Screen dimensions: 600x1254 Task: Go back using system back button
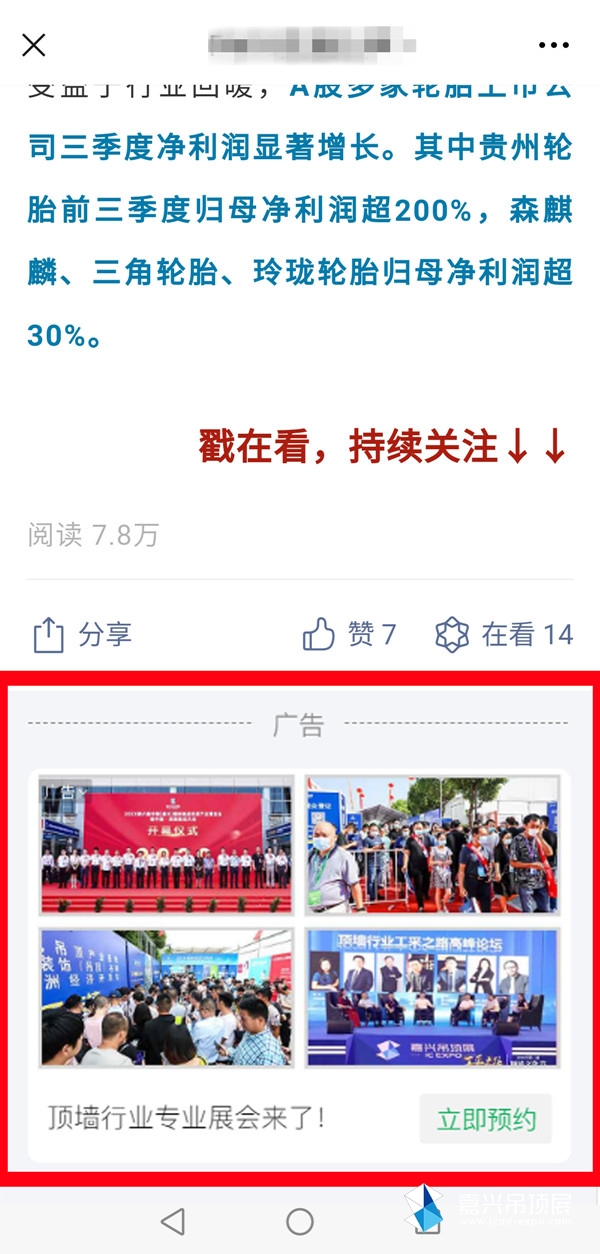pos(173,1221)
